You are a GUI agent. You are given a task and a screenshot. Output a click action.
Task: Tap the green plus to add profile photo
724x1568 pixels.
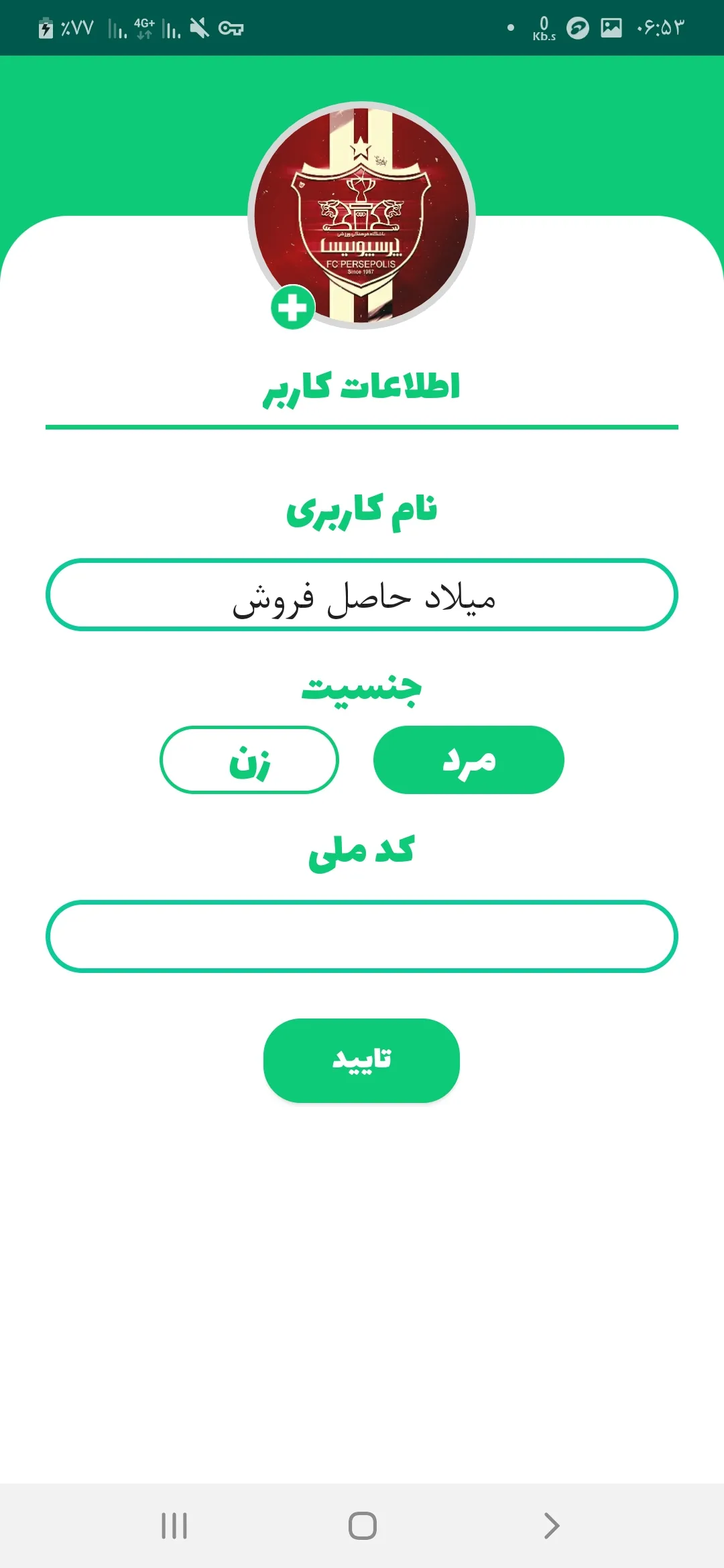(x=293, y=308)
